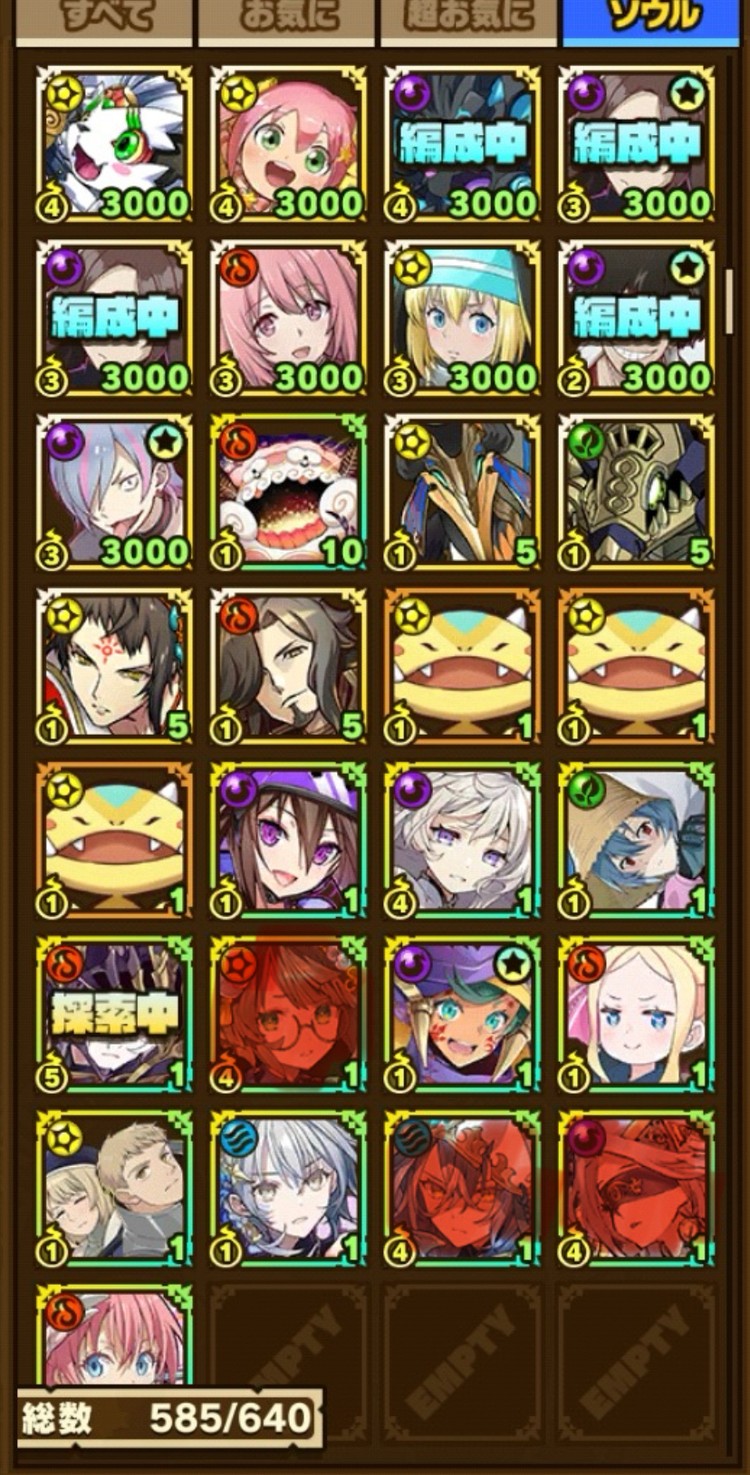Select the blonde girl with teal hat

pyautogui.click(x=462, y=316)
